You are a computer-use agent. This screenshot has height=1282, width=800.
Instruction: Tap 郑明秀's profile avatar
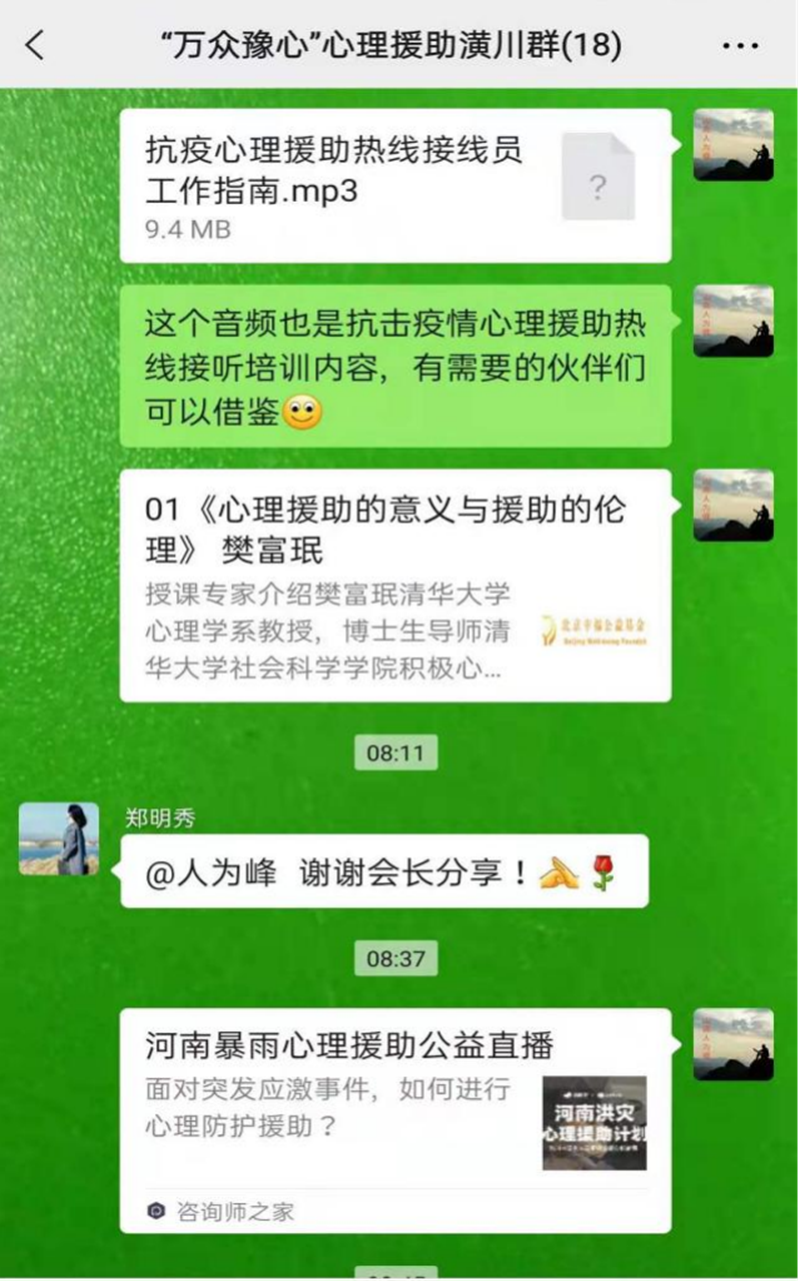(64, 842)
